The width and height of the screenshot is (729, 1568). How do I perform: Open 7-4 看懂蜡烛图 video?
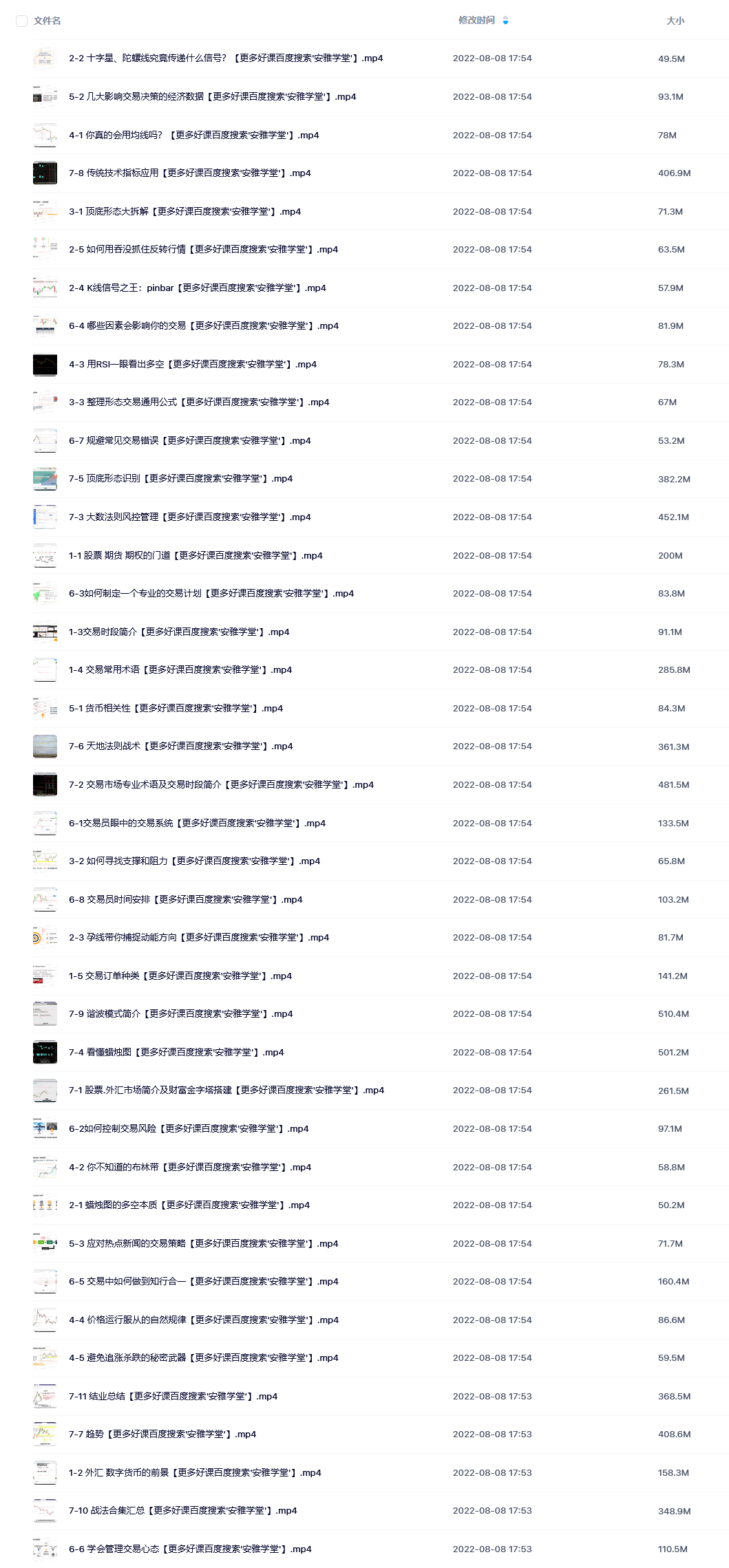(x=176, y=1053)
